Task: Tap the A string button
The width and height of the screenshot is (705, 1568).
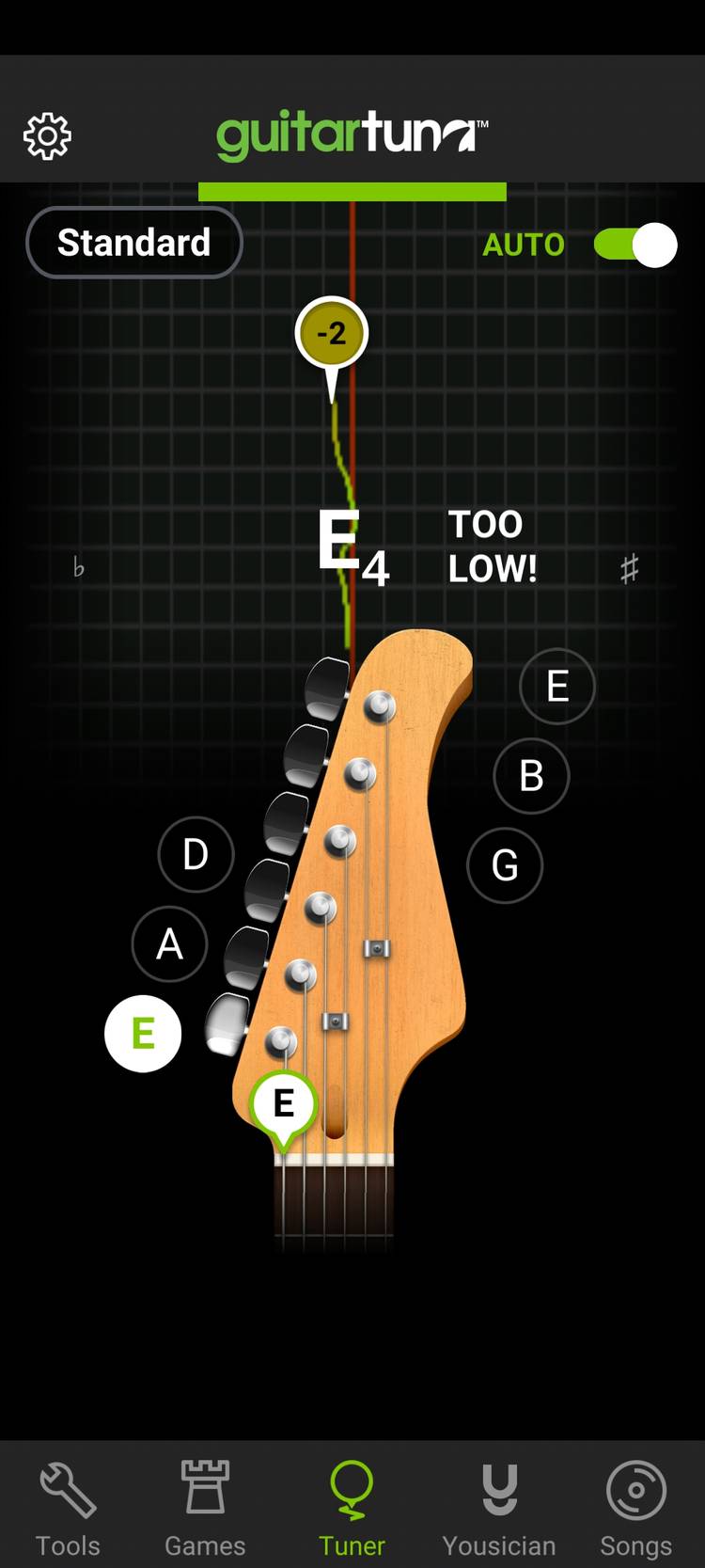Action: point(169,944)
